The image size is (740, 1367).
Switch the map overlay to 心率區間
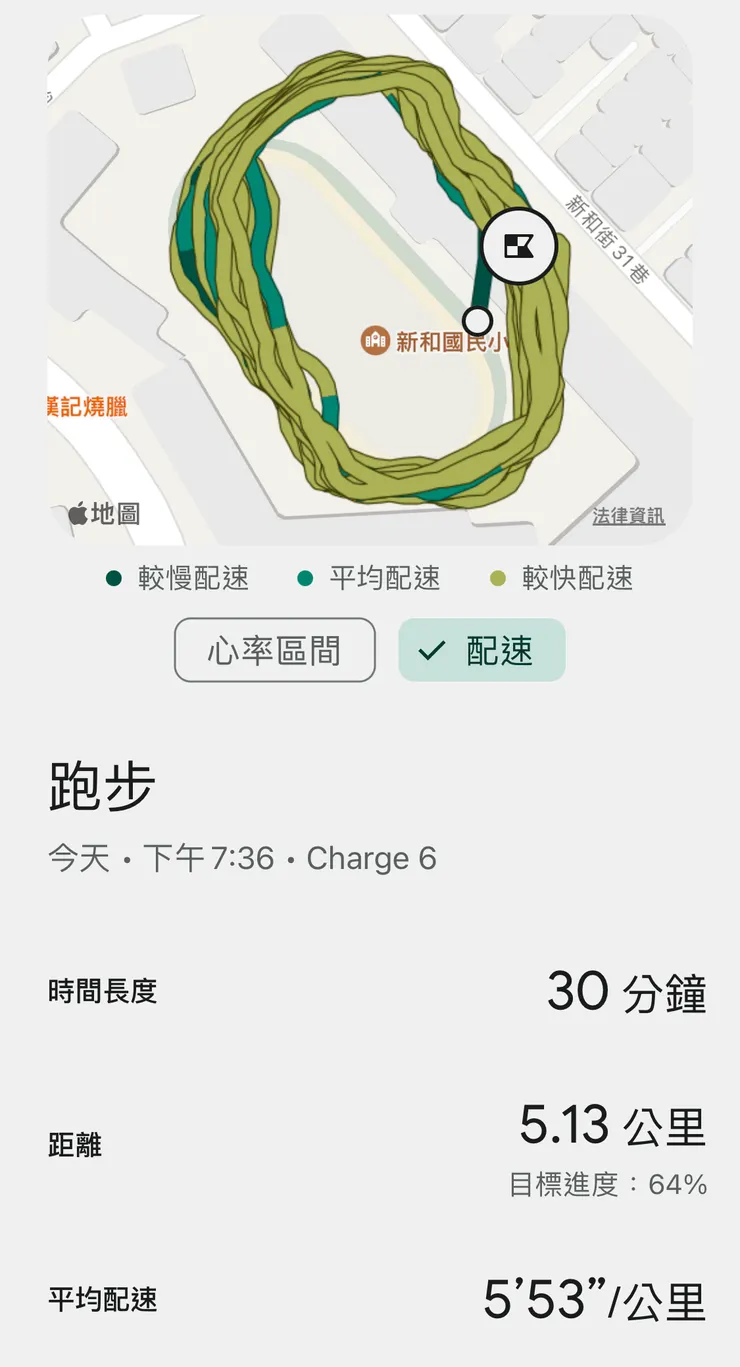click(275, 650)
